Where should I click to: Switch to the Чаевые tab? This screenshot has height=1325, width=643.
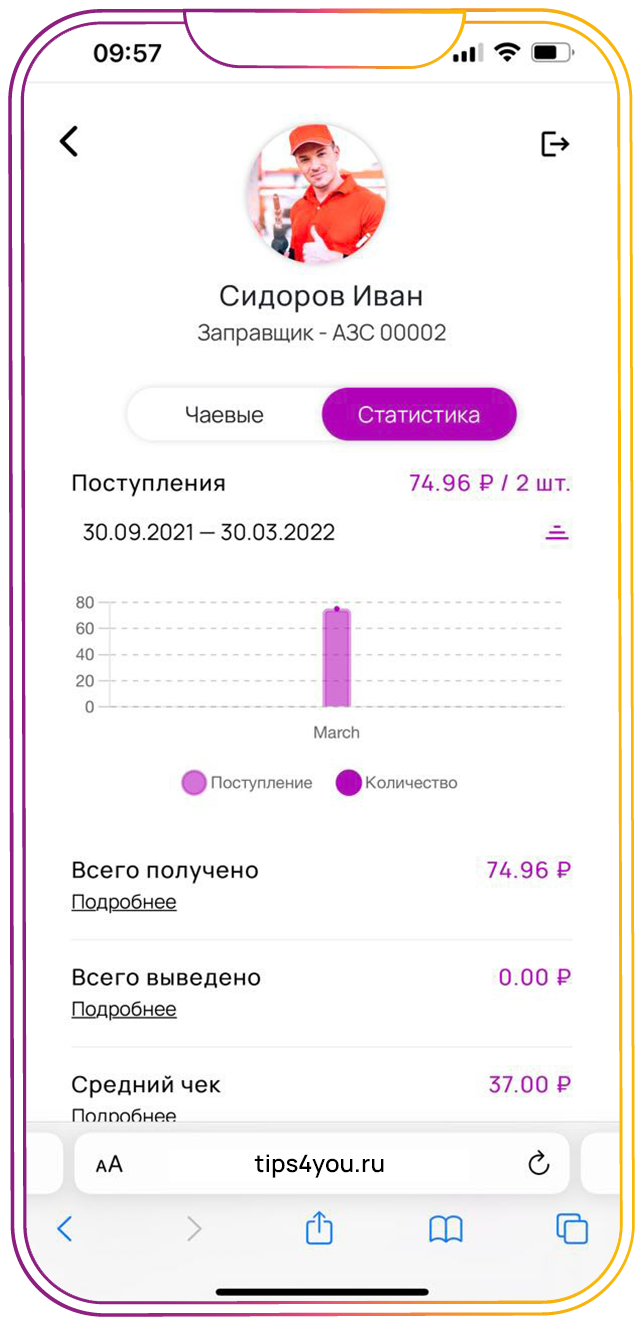click(224, 414)
